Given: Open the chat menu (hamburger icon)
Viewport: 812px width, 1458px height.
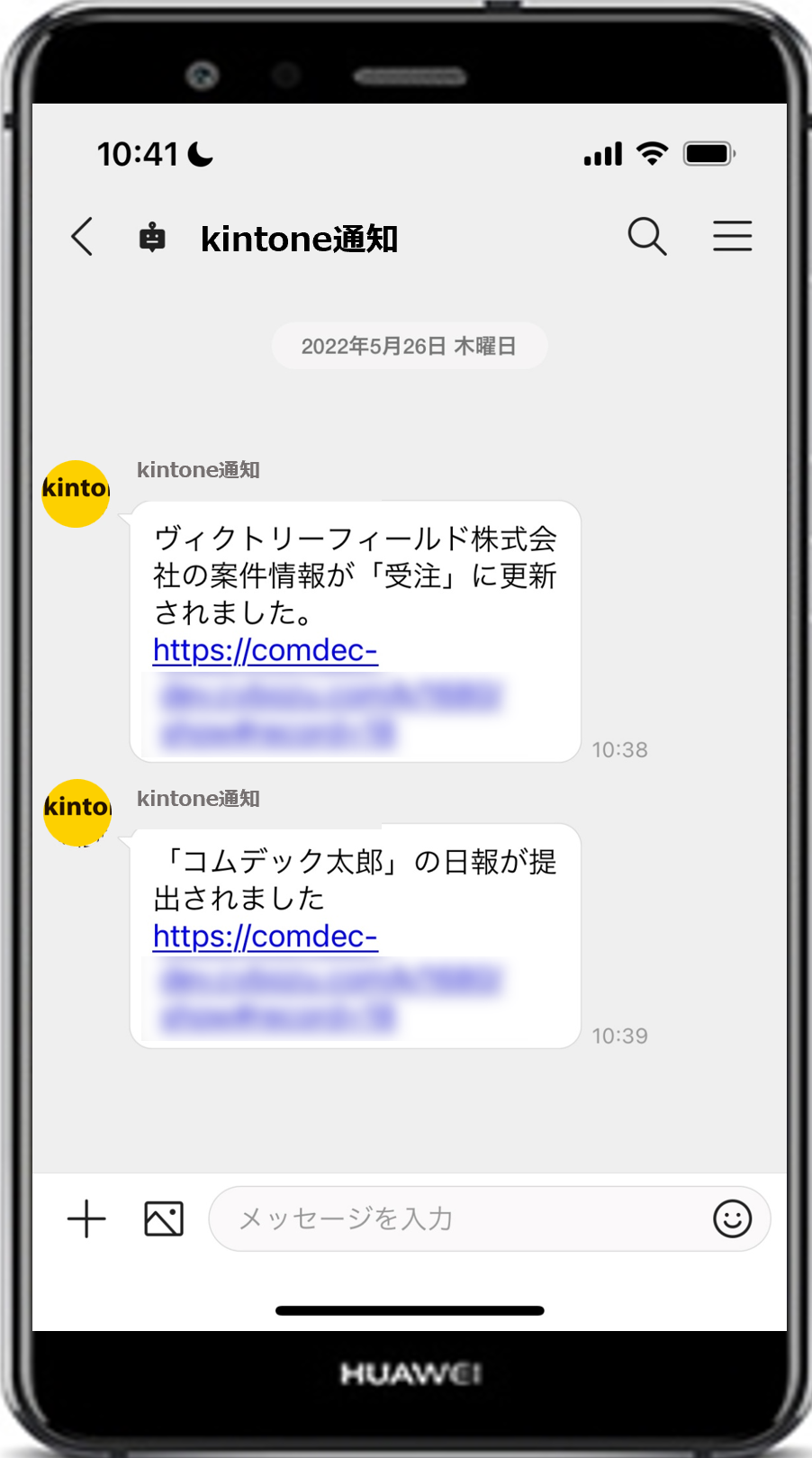Looking at the screenshot, I should [732, 237].
